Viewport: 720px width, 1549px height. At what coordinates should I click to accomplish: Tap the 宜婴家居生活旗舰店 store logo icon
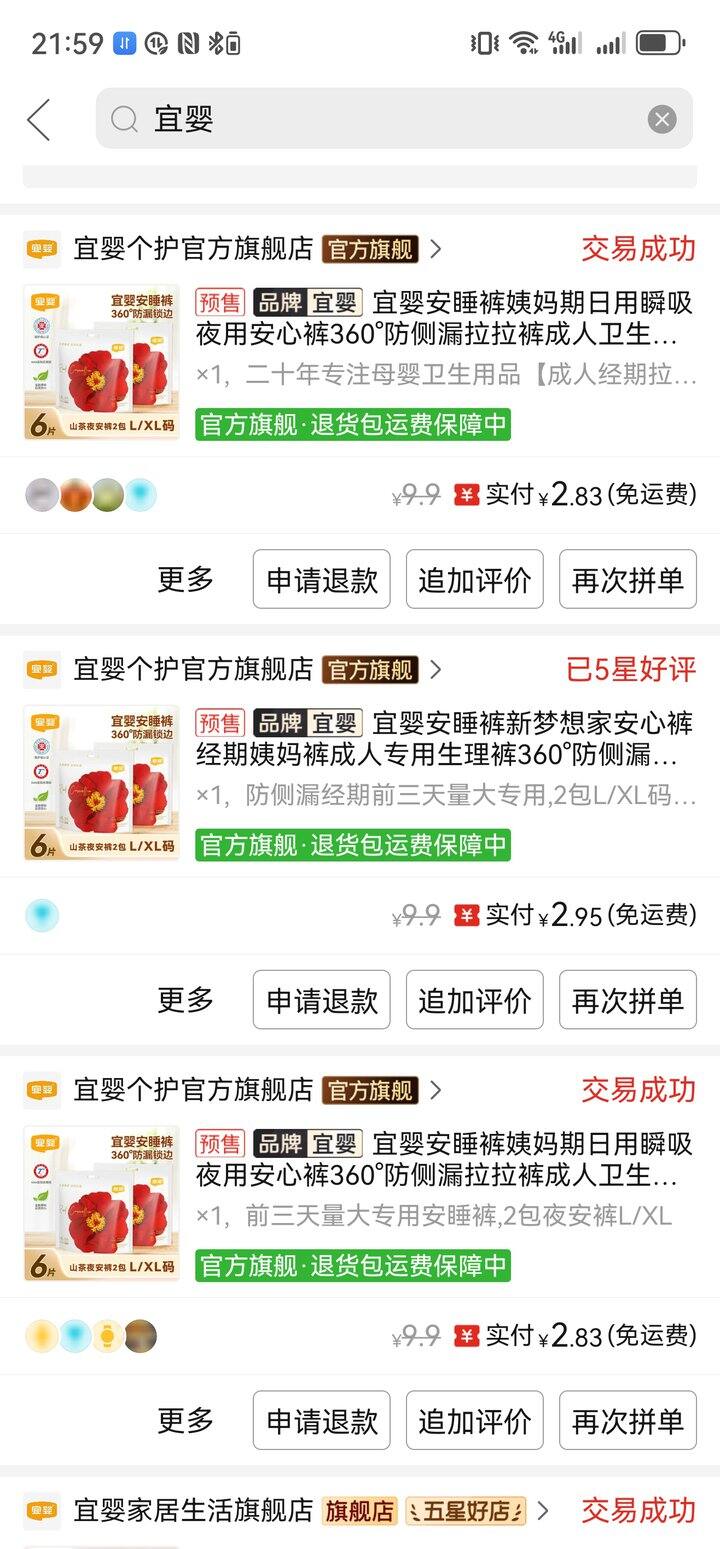[42, 1511]
